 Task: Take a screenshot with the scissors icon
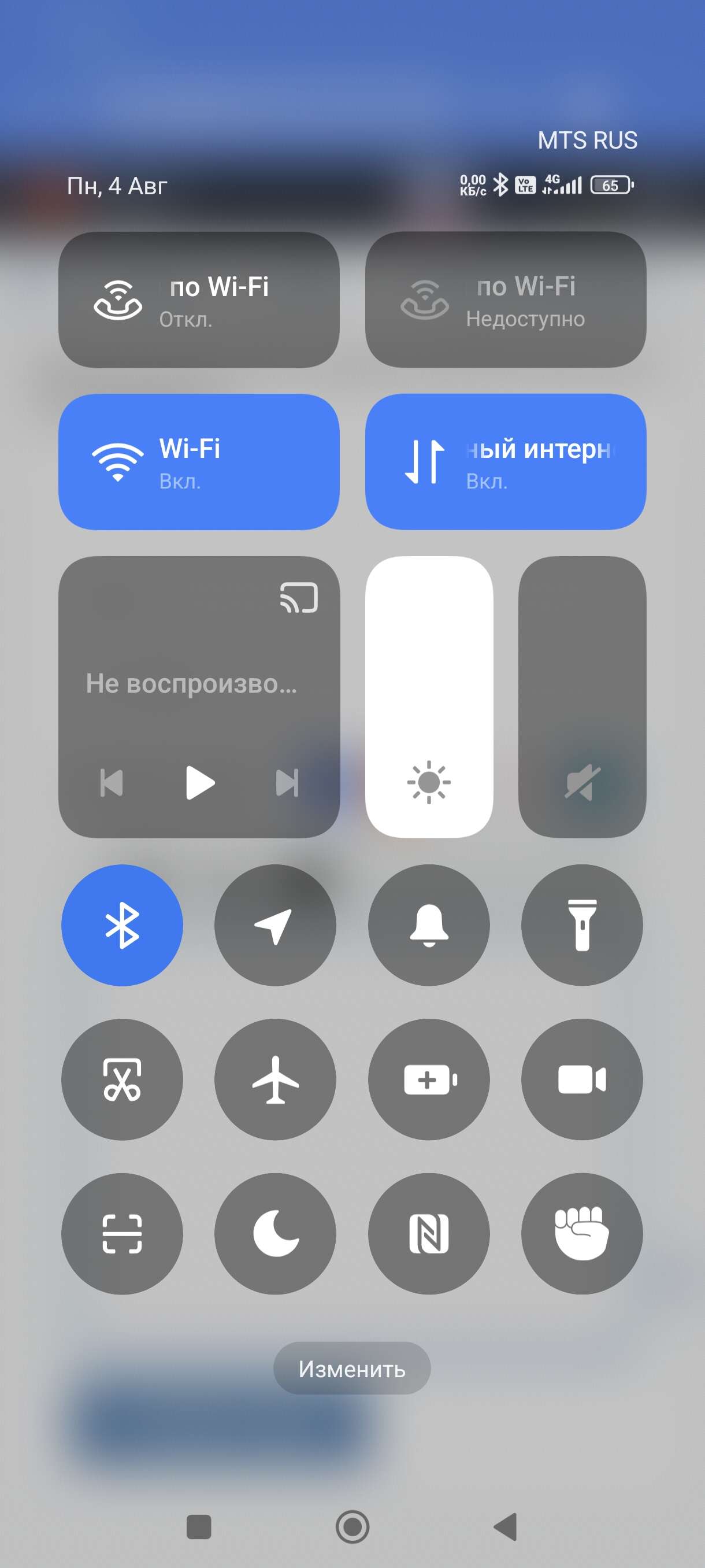pyautogui.click(x=123, y=1080)
